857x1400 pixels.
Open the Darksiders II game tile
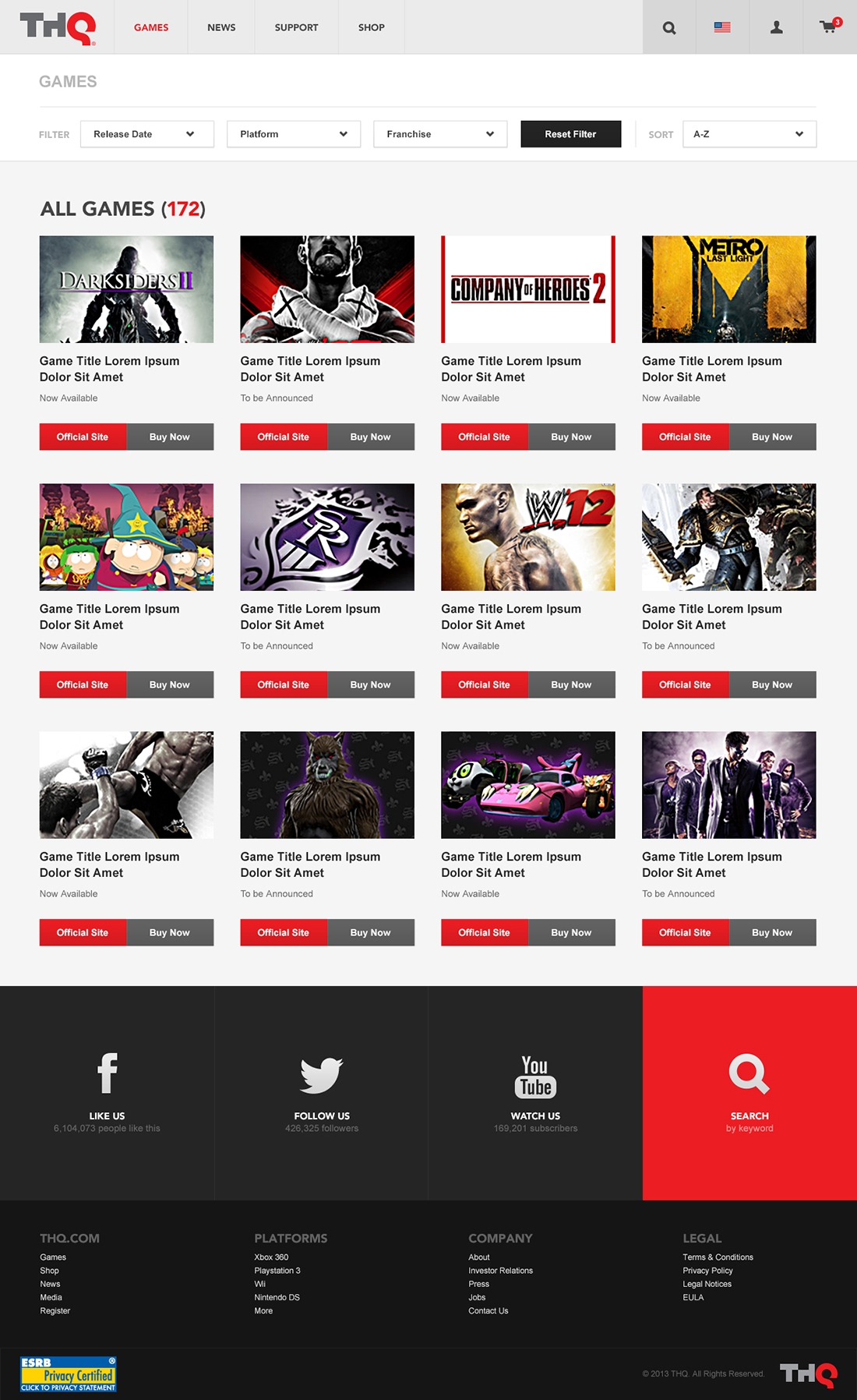pyautogui.click(x=126, y=289)
